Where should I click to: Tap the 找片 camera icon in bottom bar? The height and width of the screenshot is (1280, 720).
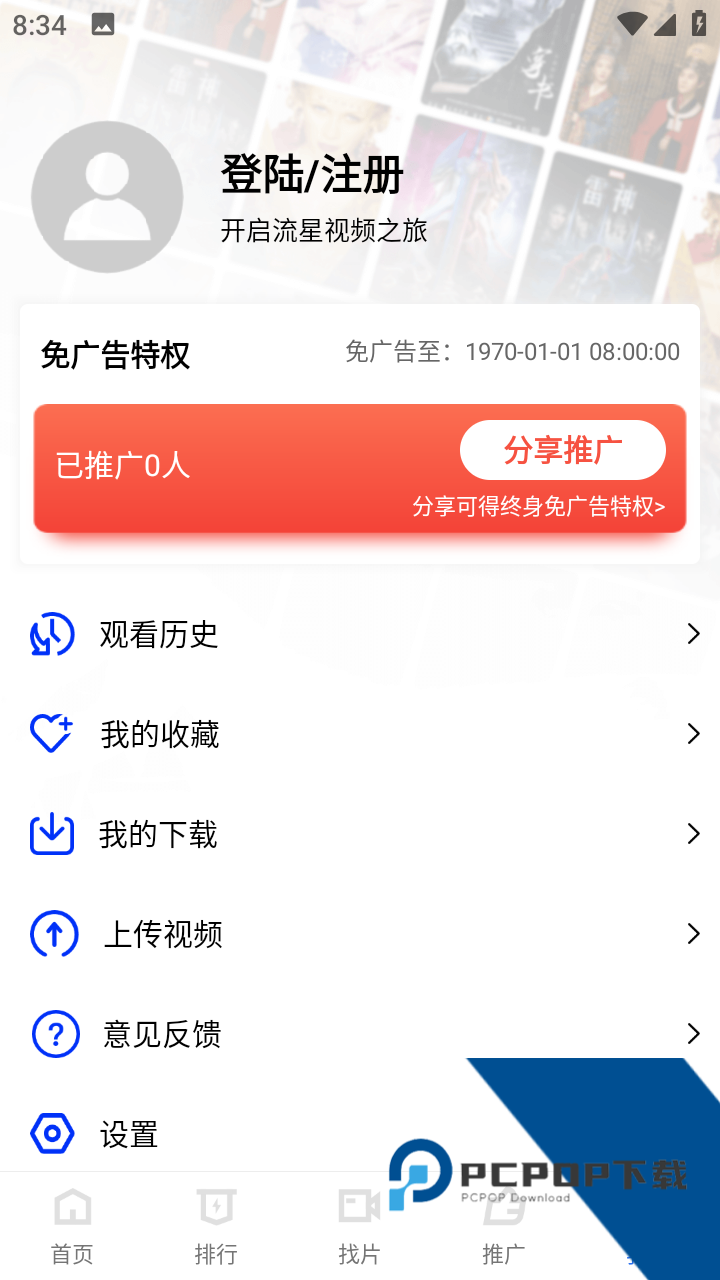click(x=358, y=1212)
